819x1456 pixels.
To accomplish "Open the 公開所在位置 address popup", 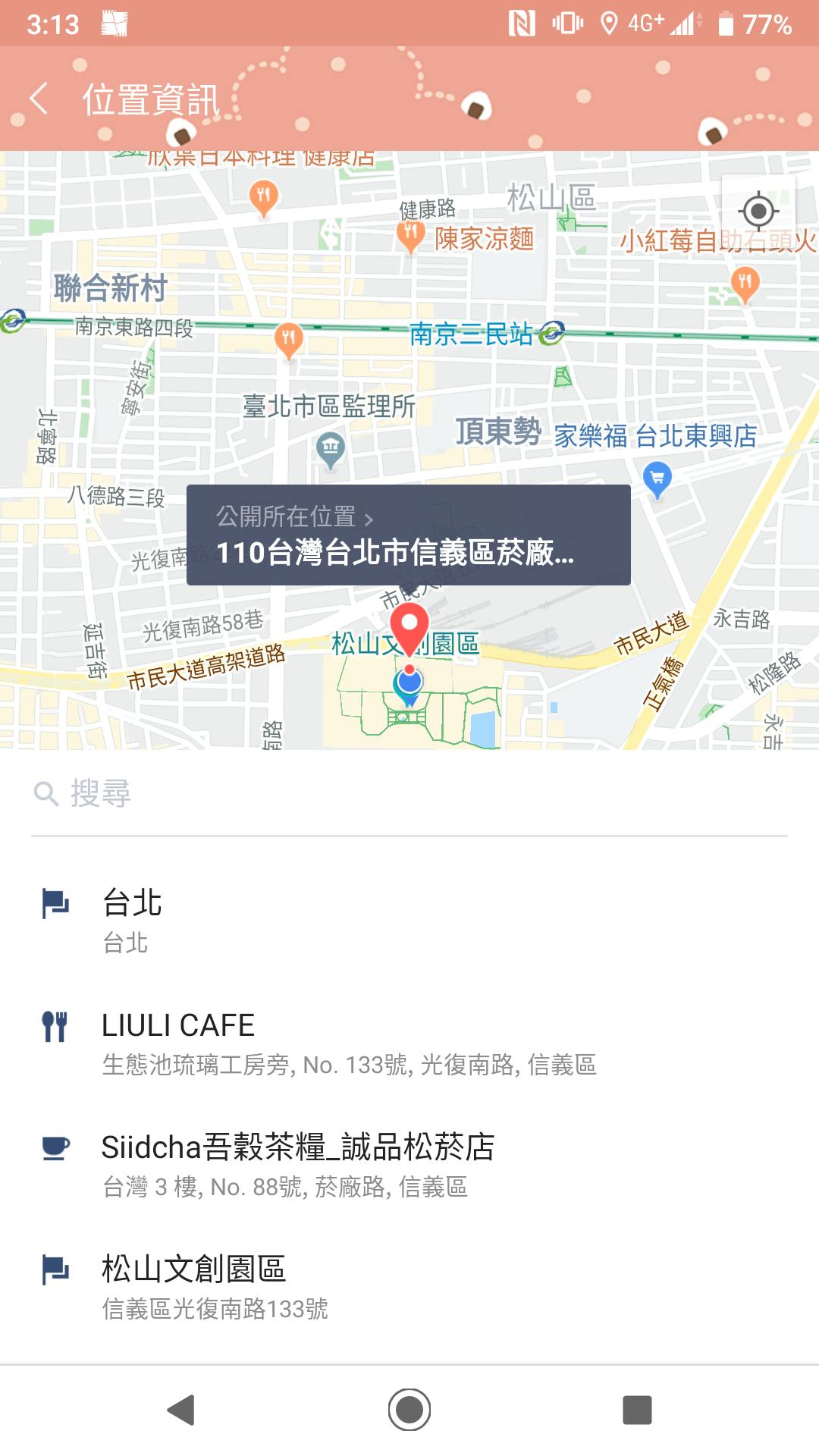I will pyautogui.click(x=408, y=535).
